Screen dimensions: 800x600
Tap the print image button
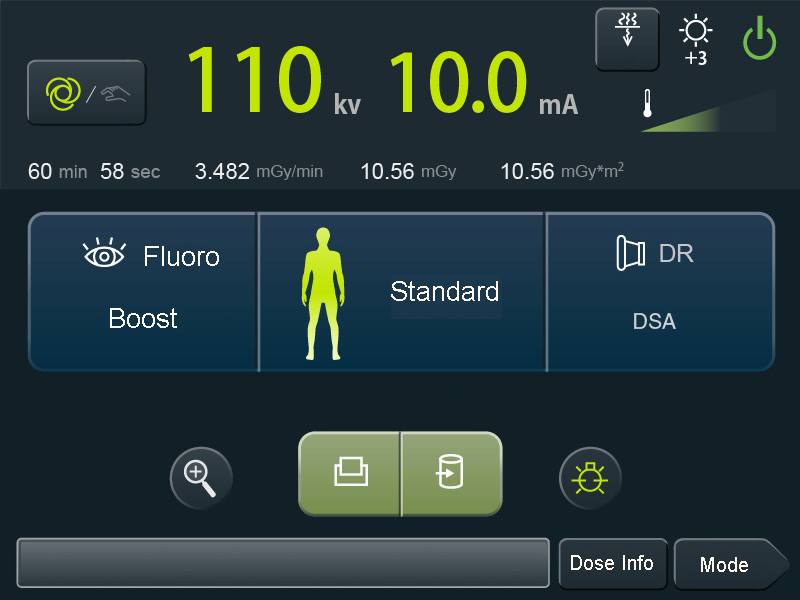click(x=350, y=474)
